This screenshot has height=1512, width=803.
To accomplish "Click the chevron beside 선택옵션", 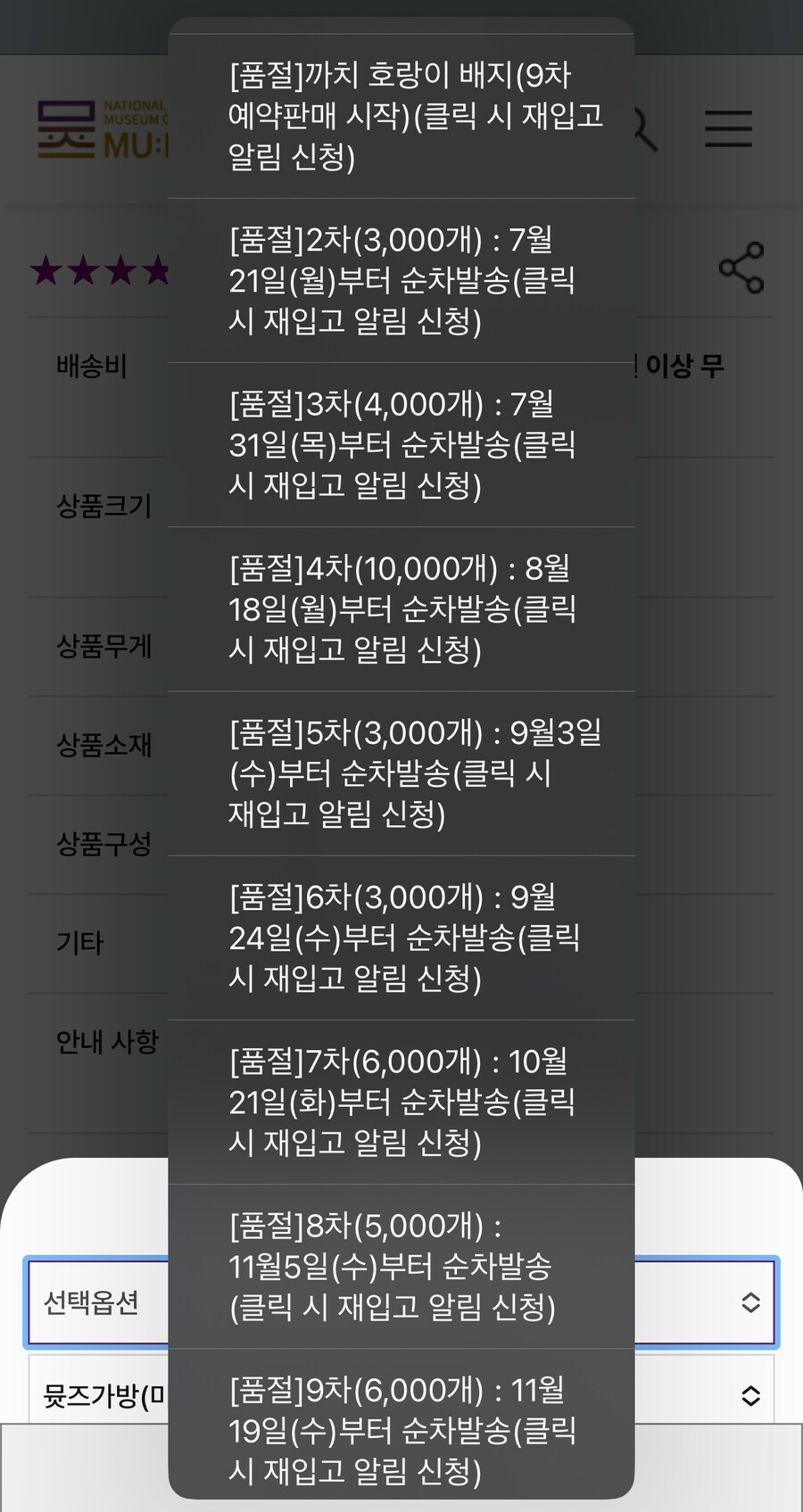I will [x=751, y=1301].
